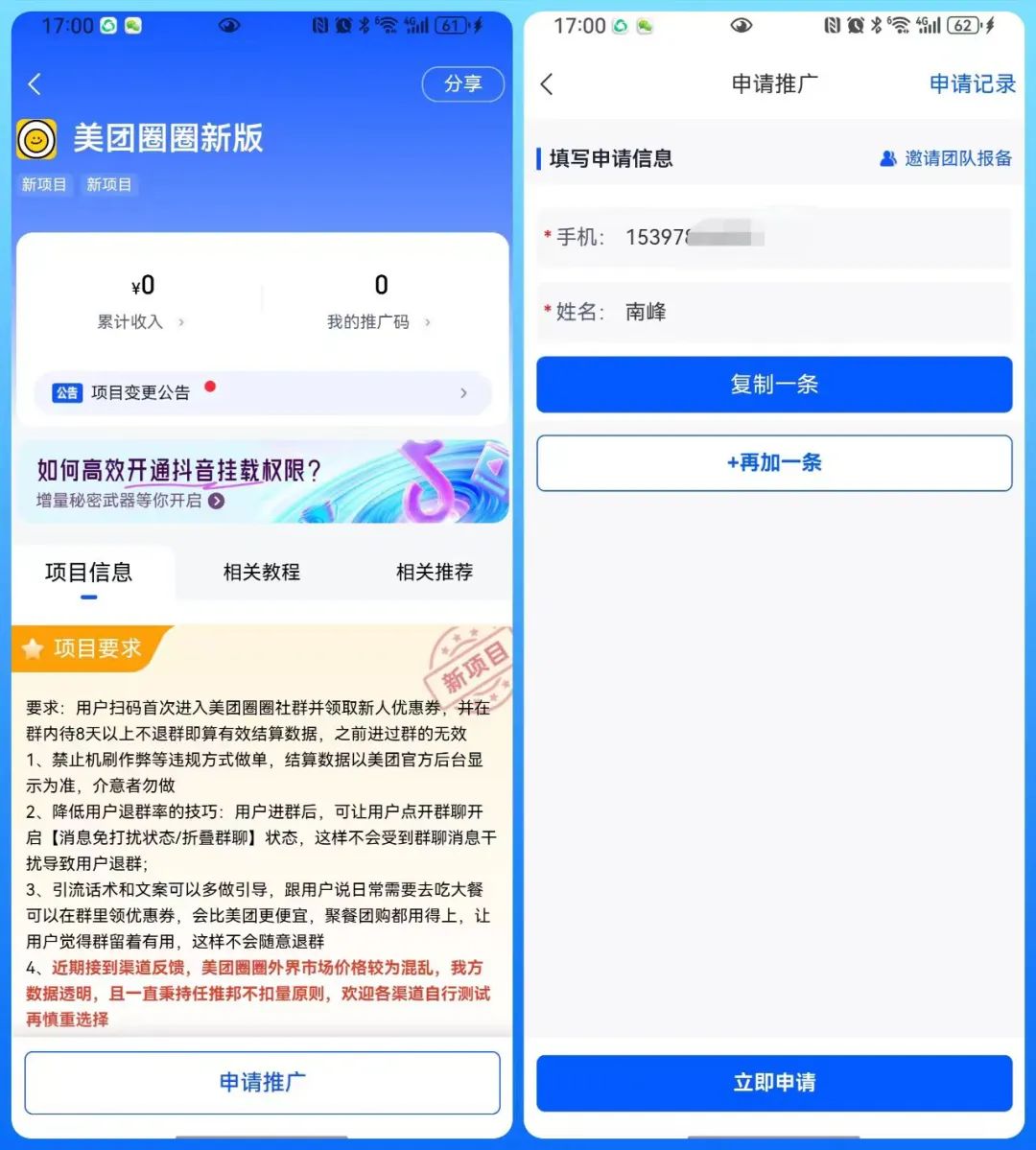Switch to the 相关教程 tab
The width and height of the screenshot is (1036, 1150).
click(261, 573)
